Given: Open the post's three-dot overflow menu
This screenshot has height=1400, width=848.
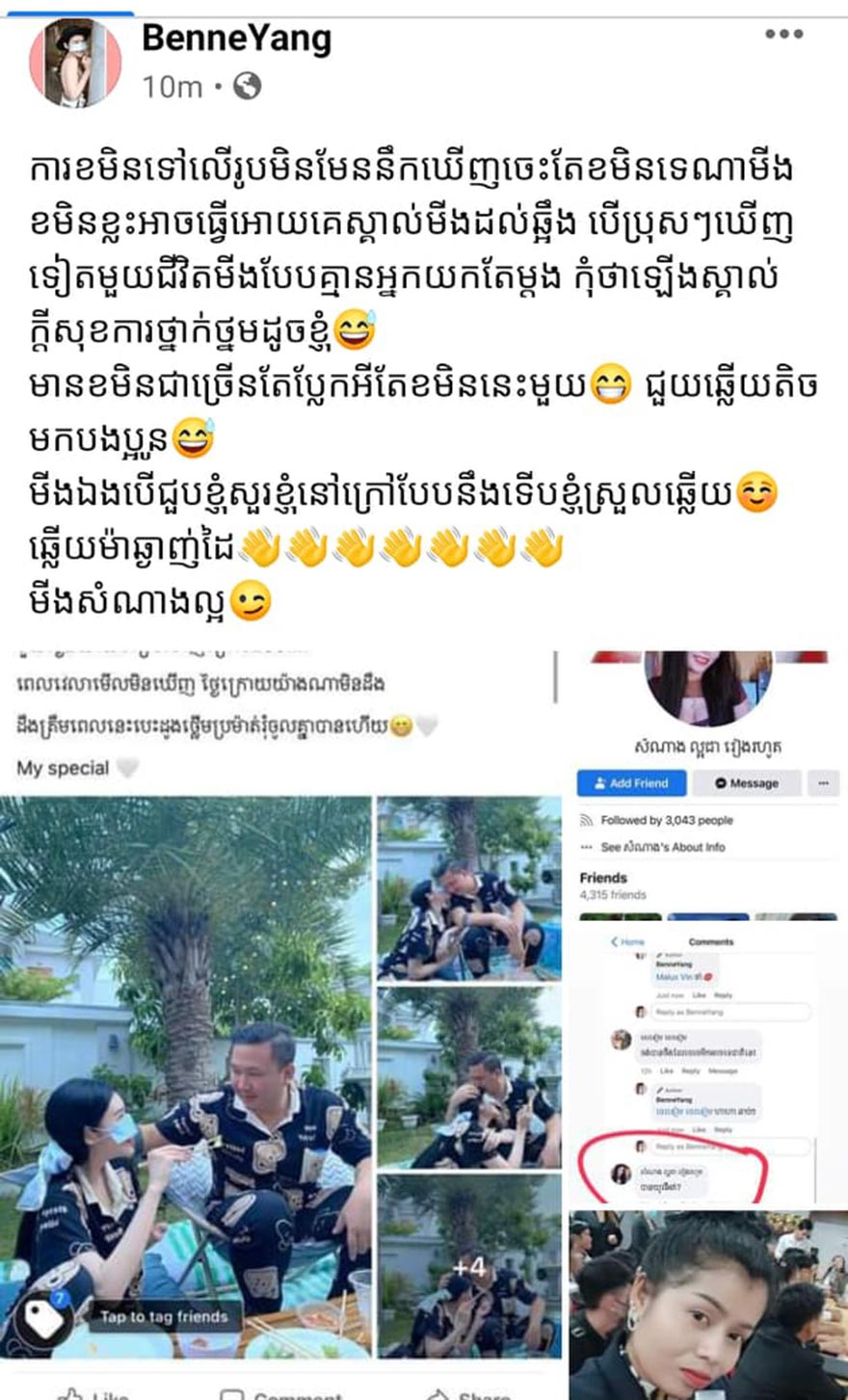Looking at the screenshot, I should click(x=783, y=35).
